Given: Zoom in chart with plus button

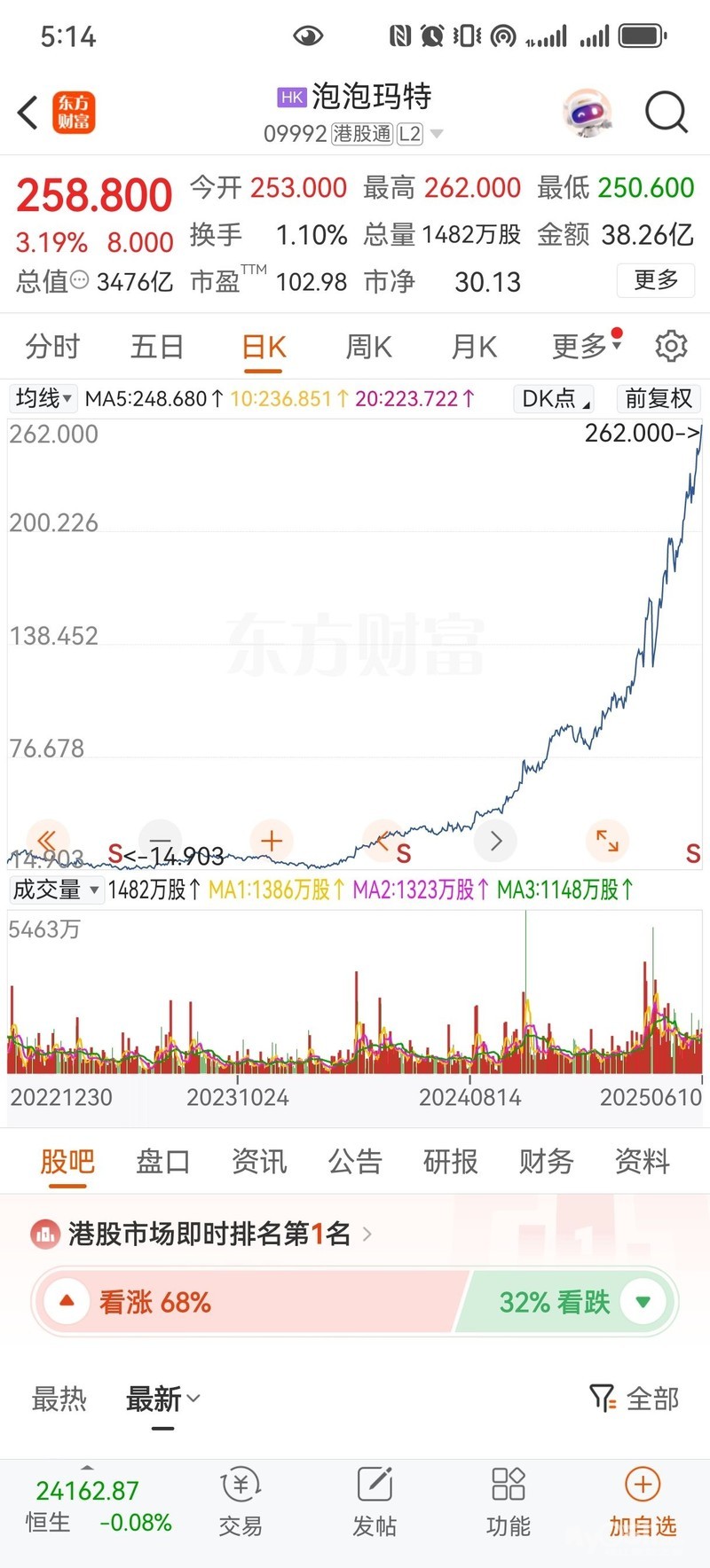Looking at the screenshot, I should click(272, 840).
